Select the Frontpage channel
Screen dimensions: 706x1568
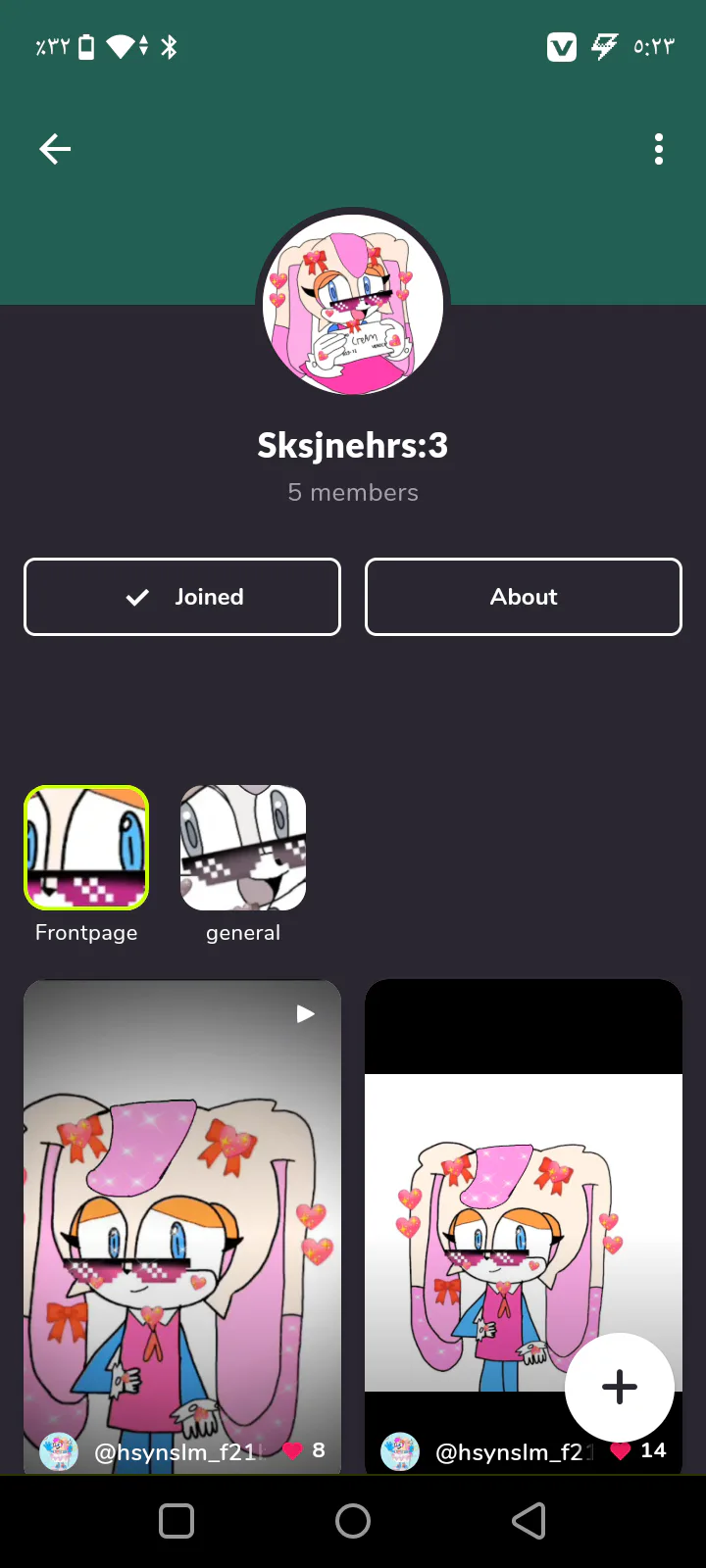[86, 848]
